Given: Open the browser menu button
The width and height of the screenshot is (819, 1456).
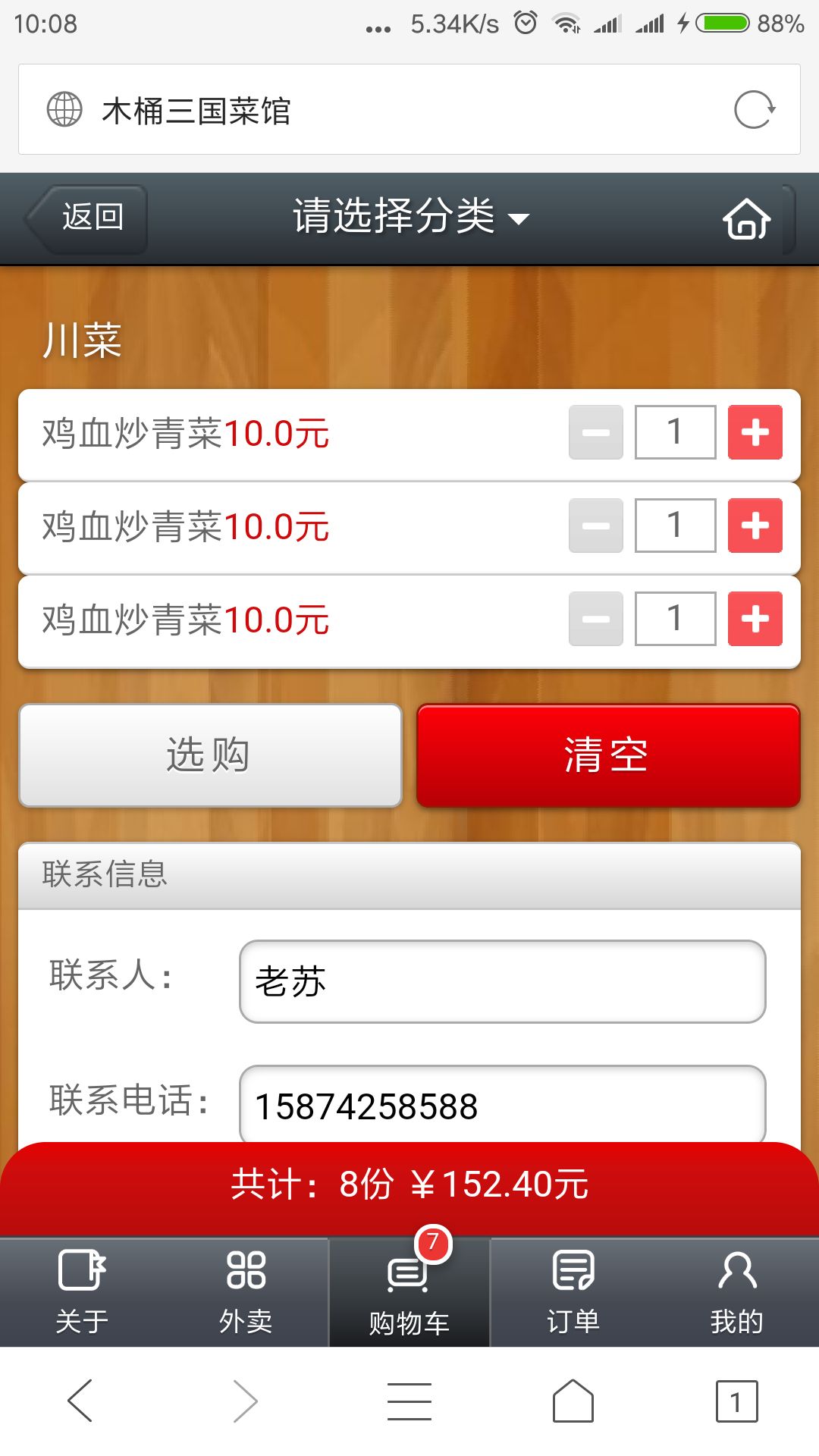Looking at the screenshot, I should click(409, 1401).
